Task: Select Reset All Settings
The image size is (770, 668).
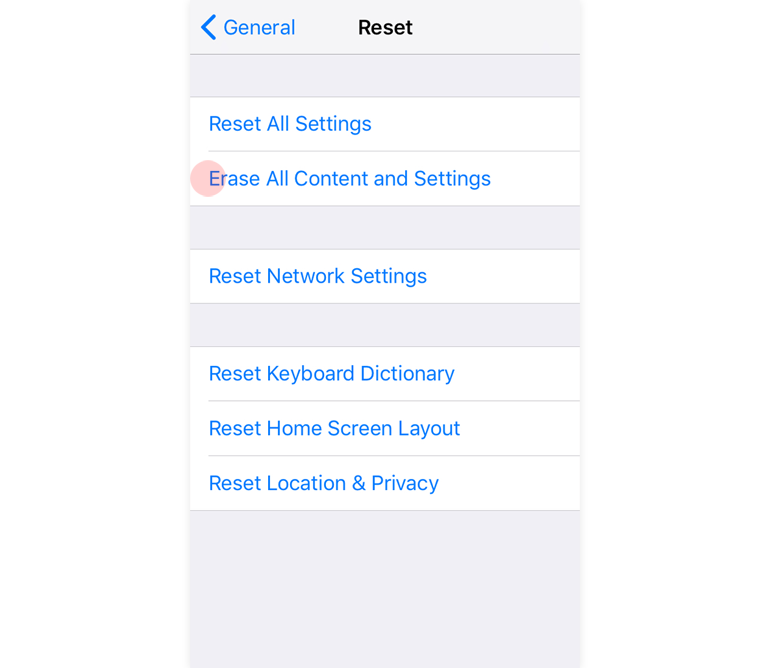Action: [290, 124]
